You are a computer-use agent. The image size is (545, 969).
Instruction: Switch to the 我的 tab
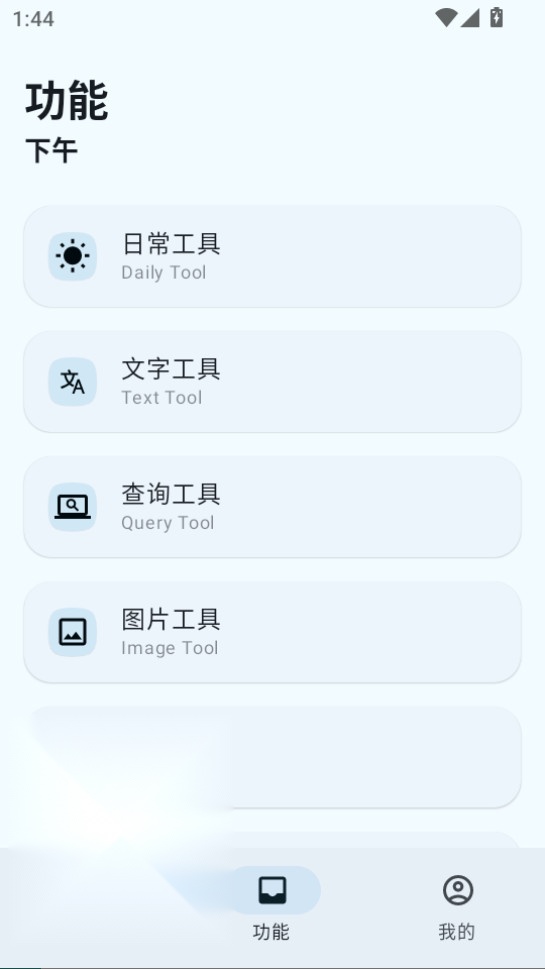(x=457, y=907)
